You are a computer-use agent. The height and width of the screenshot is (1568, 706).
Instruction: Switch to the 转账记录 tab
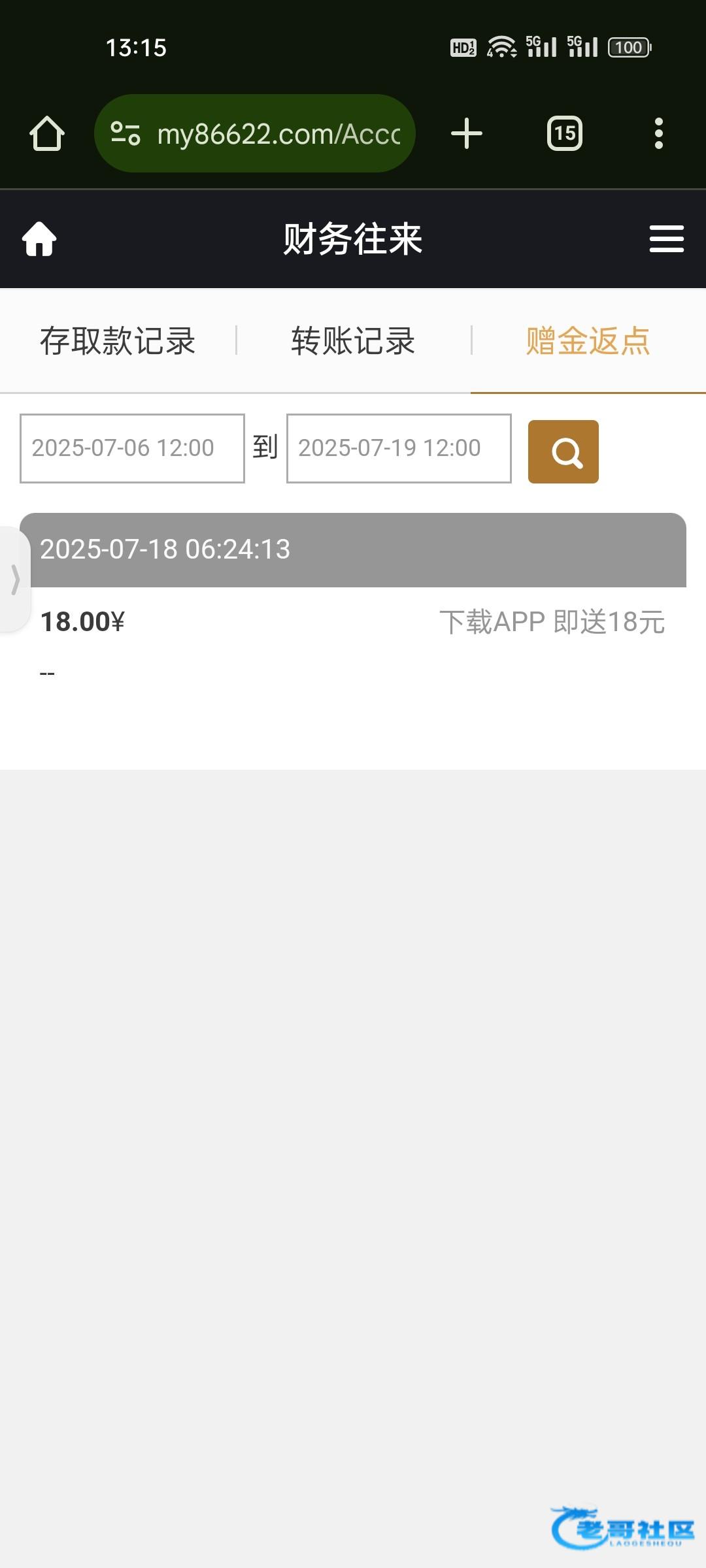coord(353,341)
